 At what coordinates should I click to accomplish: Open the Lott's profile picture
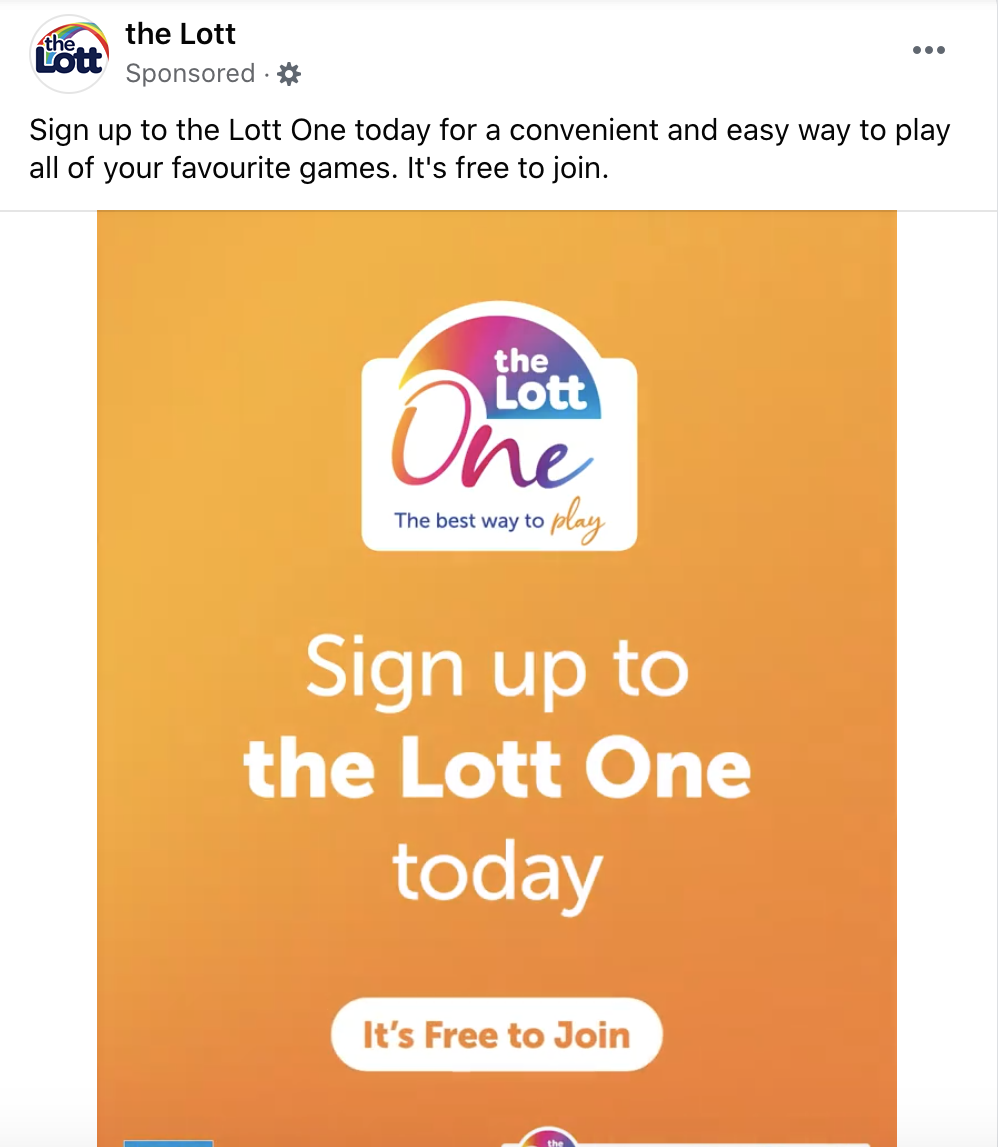69,54
